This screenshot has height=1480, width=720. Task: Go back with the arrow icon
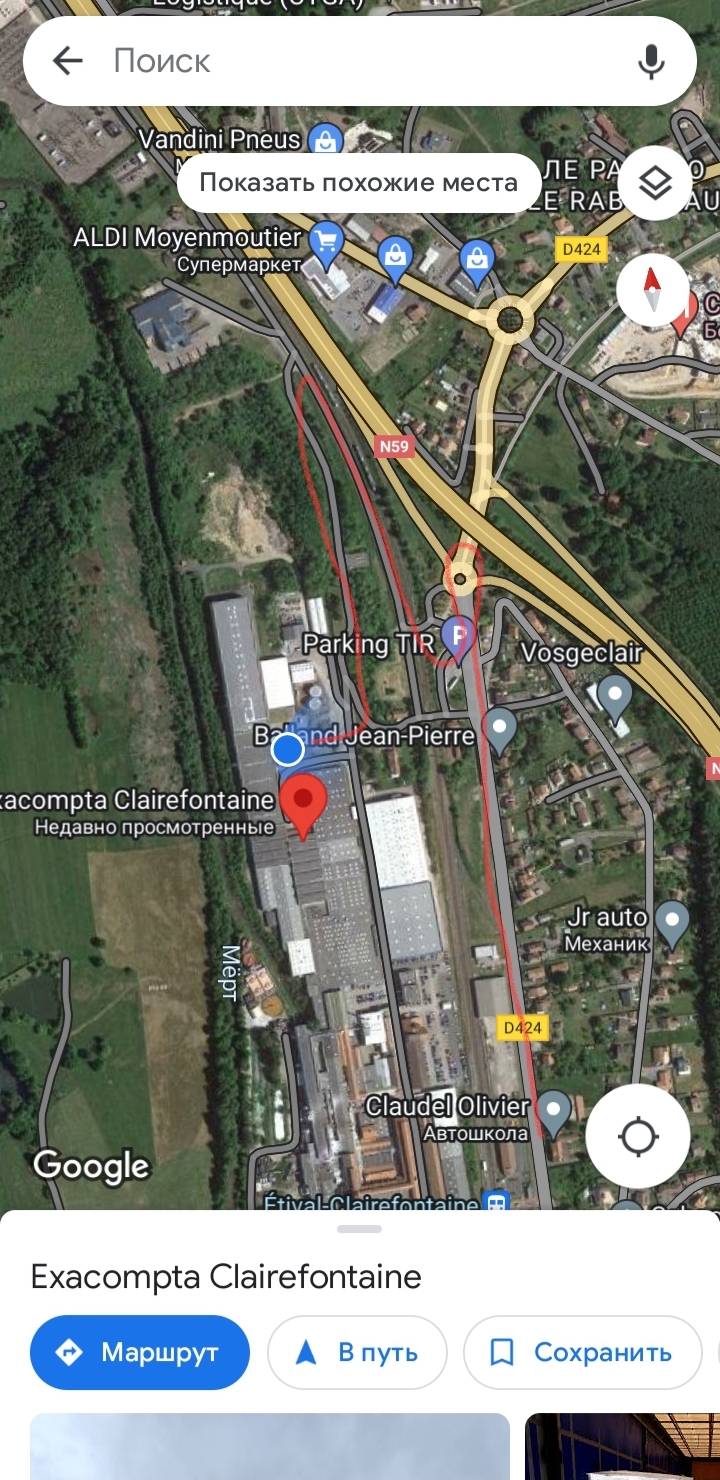[67, 61]
